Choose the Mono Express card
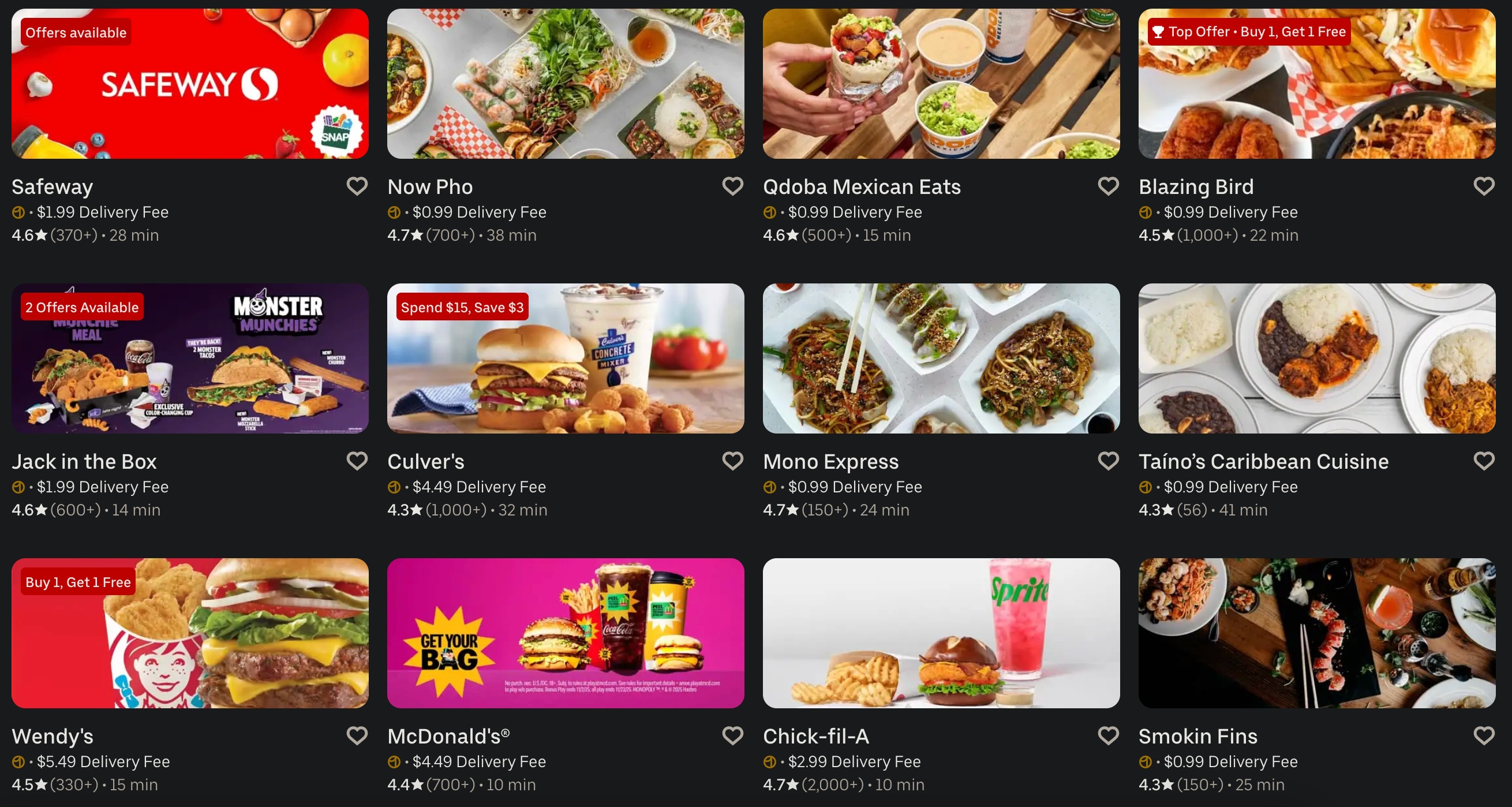1512x807 pixels. point(941,358)
